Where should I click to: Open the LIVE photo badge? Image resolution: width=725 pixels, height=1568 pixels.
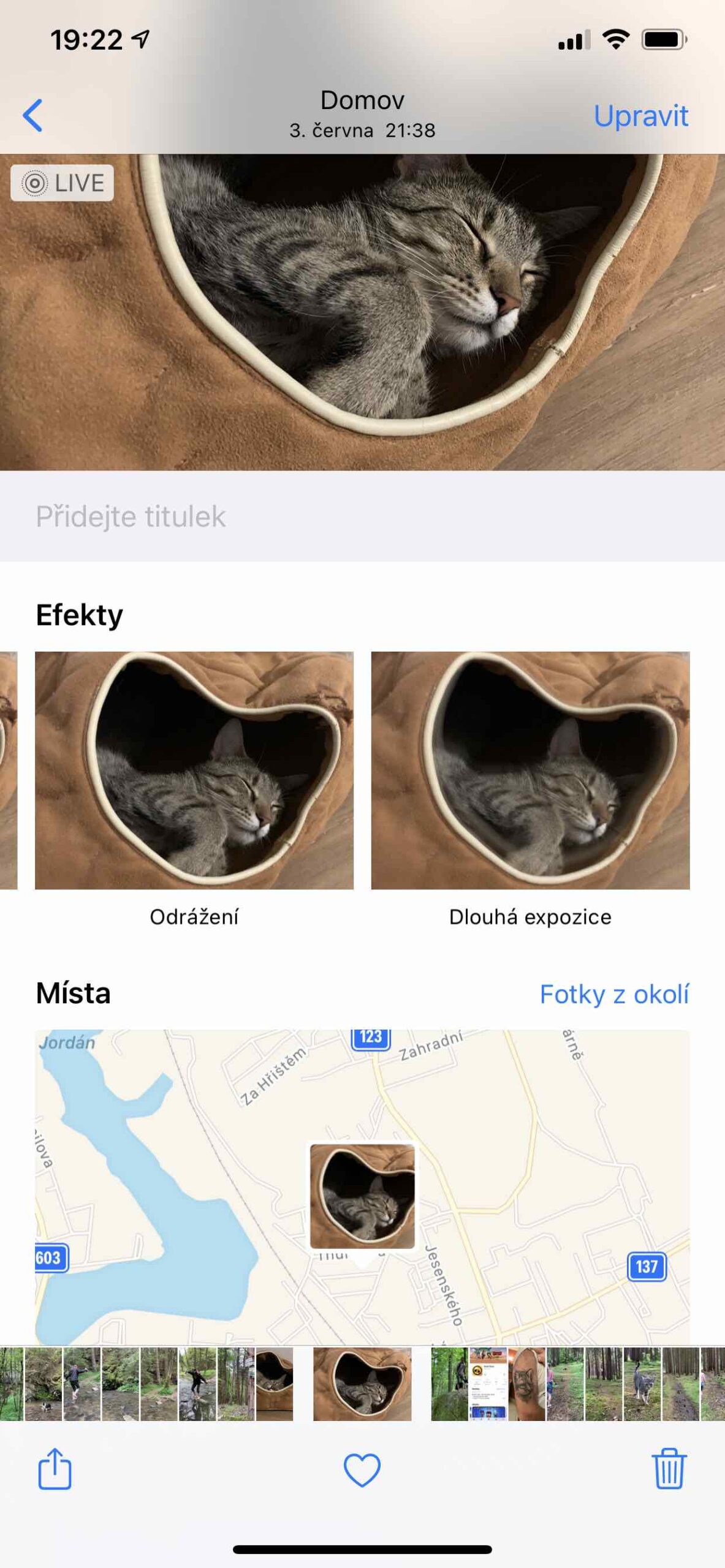point(63,183)
